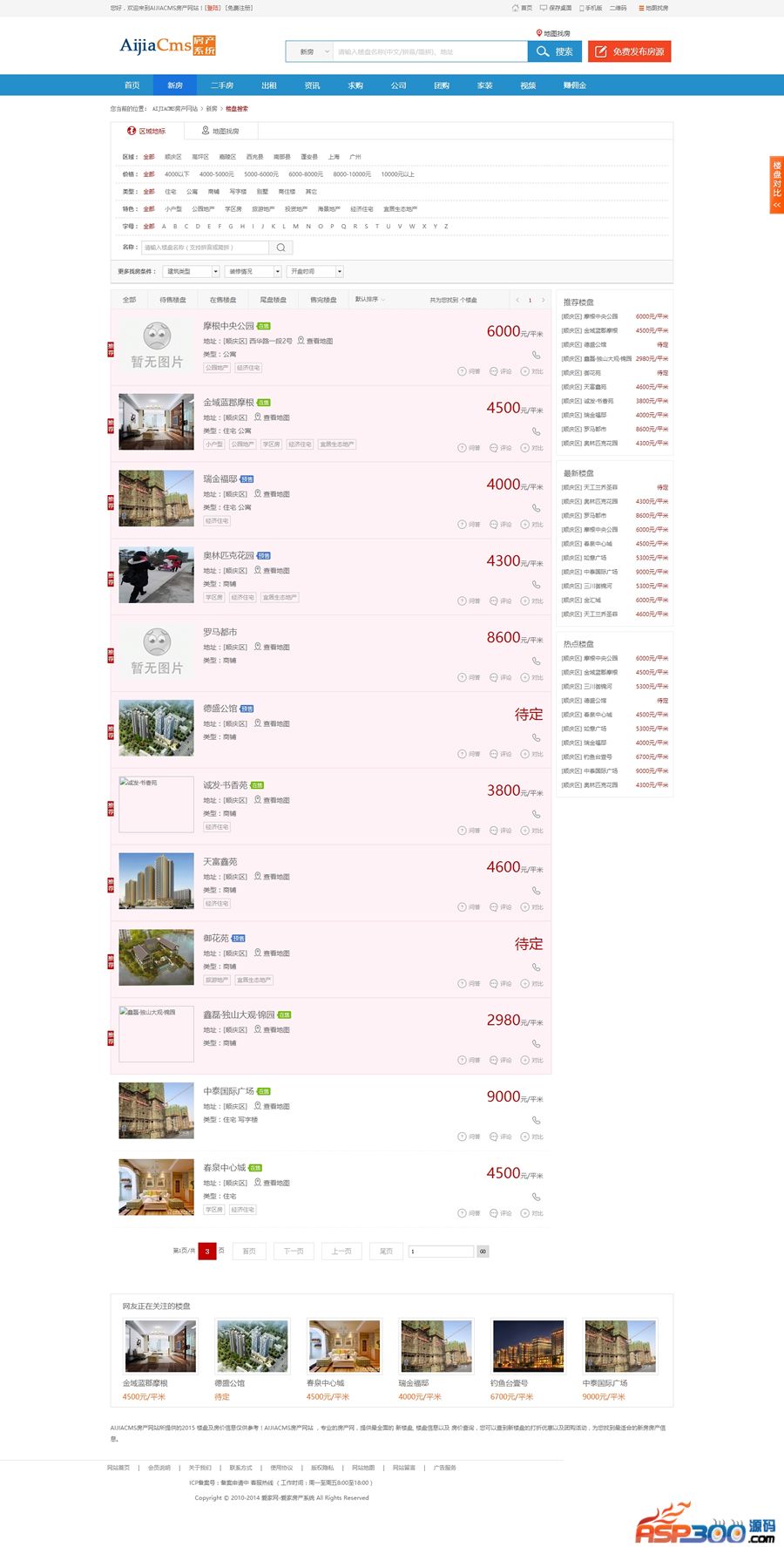This screenshot has width=784, height=1547.
Task: Go to 二手房 in the navigation bar
Action: coord(222,85)
